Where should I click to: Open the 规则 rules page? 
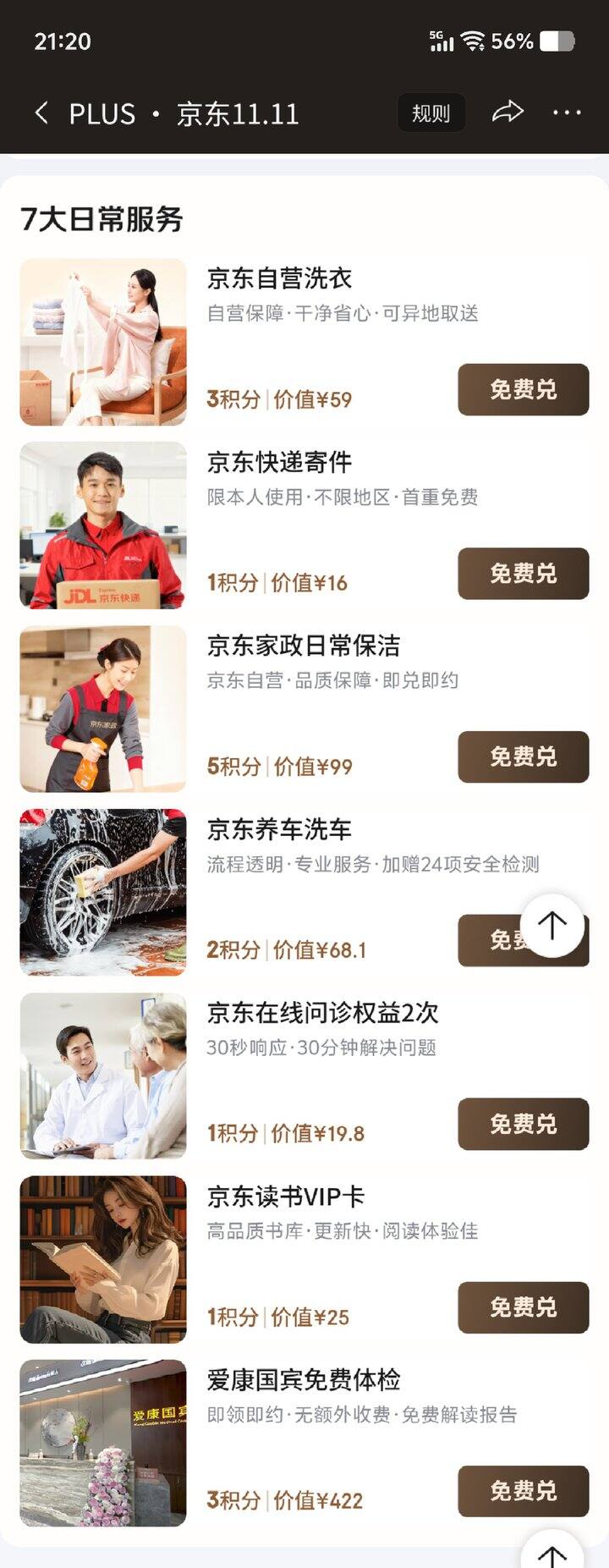point(431,112)
